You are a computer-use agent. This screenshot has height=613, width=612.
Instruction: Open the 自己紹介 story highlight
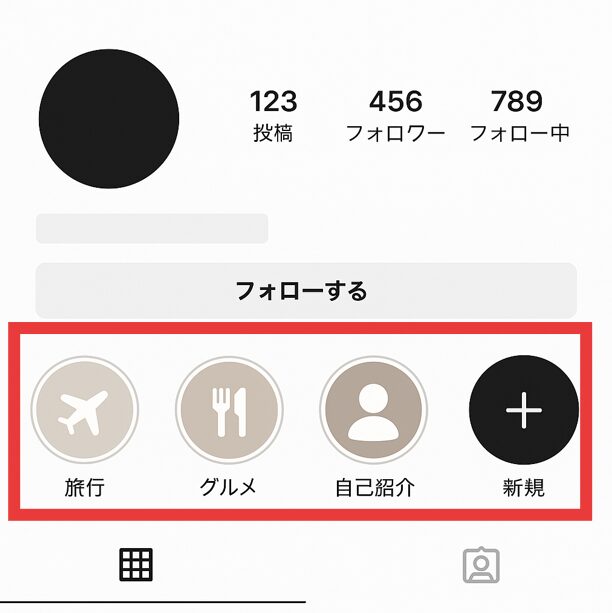click(x=373, y=410)
